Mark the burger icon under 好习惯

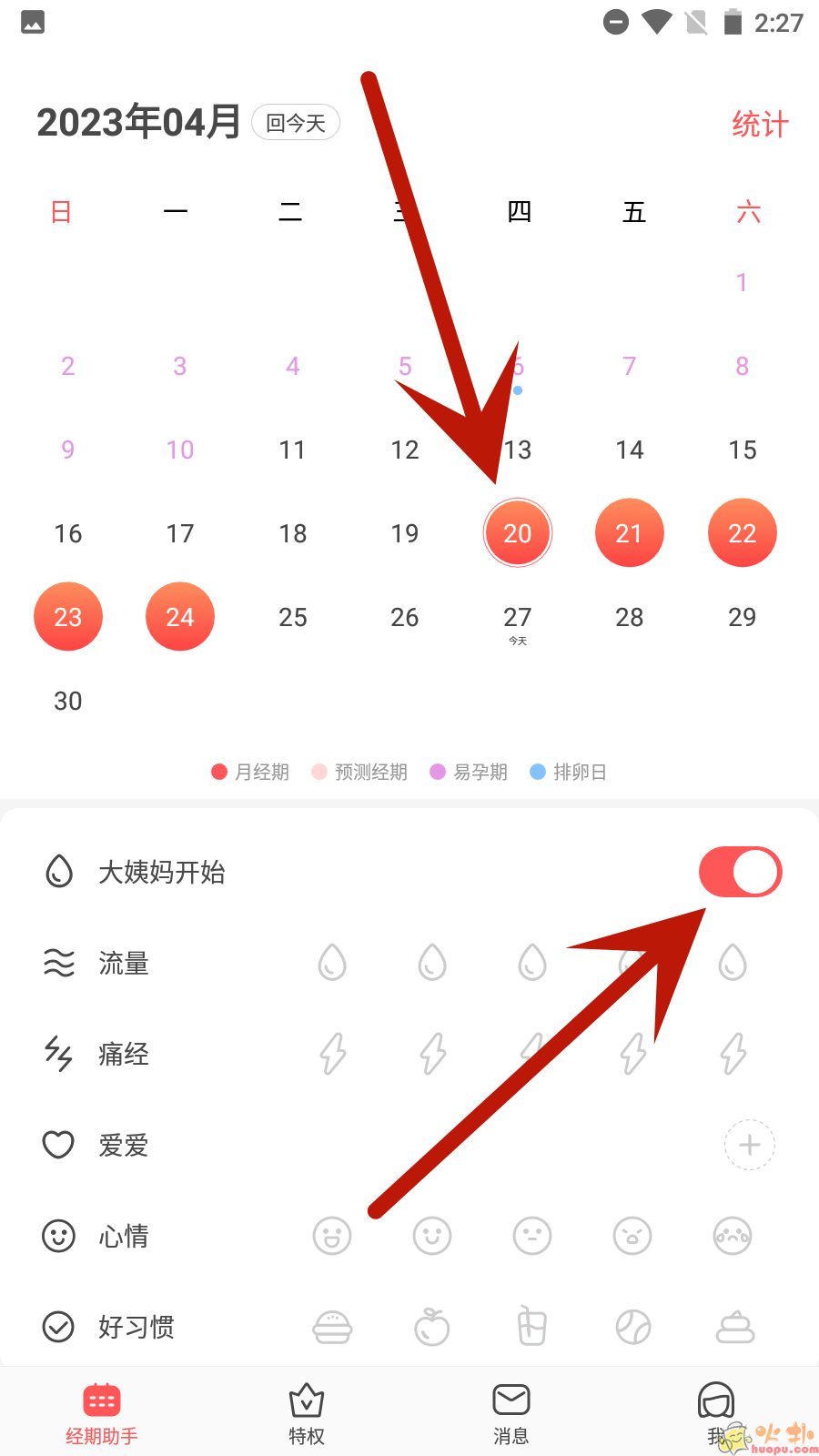332,1327
